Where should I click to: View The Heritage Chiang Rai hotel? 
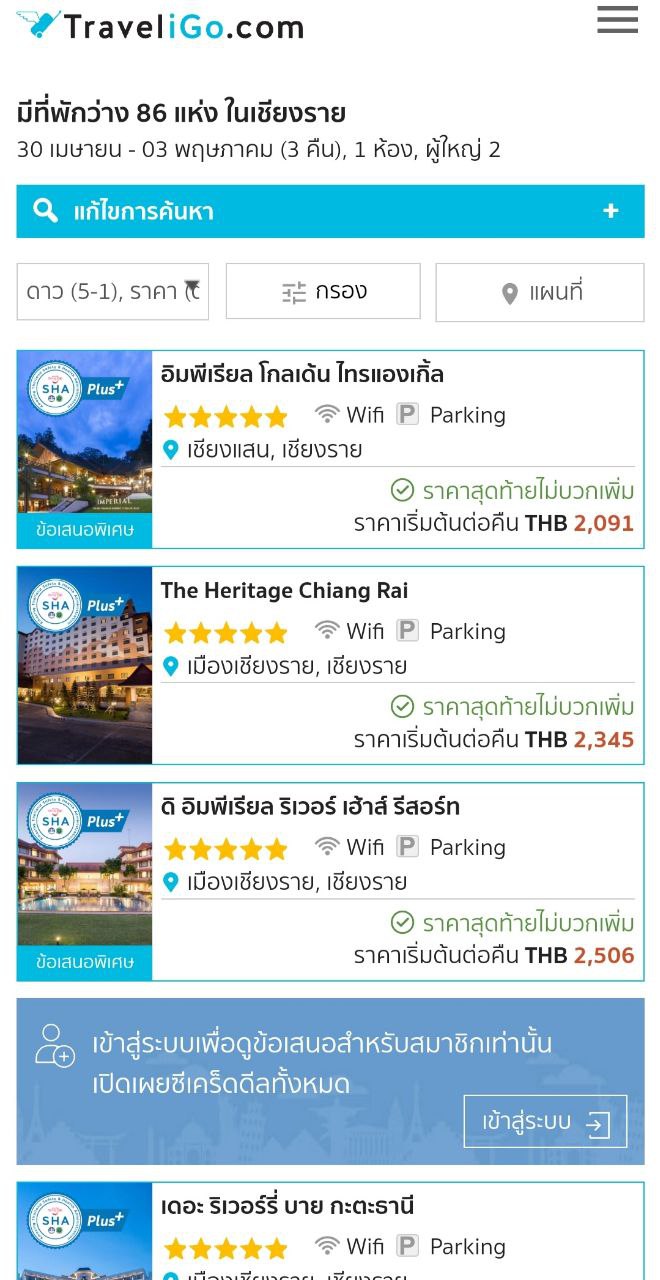click(285, 591)
